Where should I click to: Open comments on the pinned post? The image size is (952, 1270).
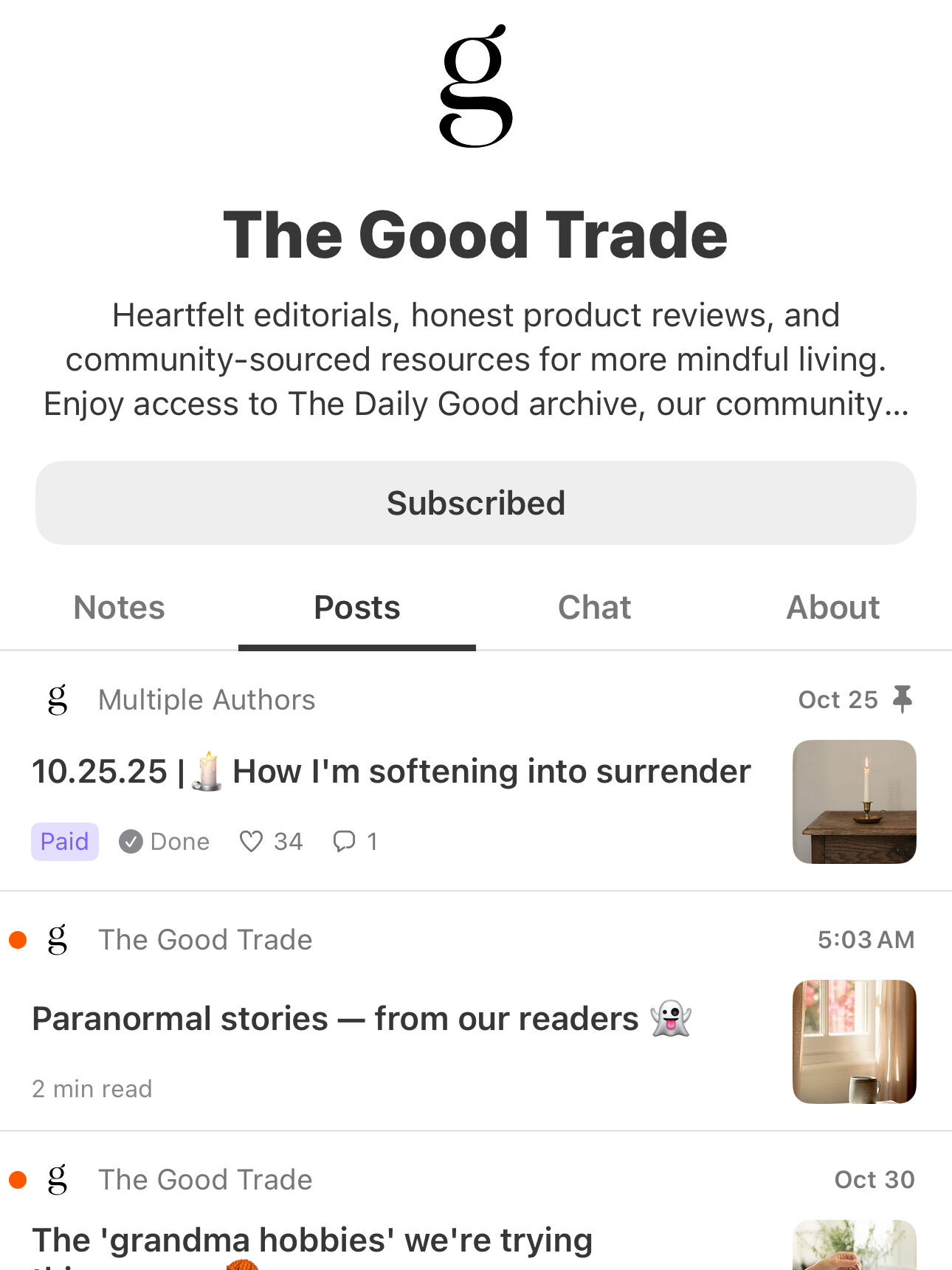coord(345,841)
